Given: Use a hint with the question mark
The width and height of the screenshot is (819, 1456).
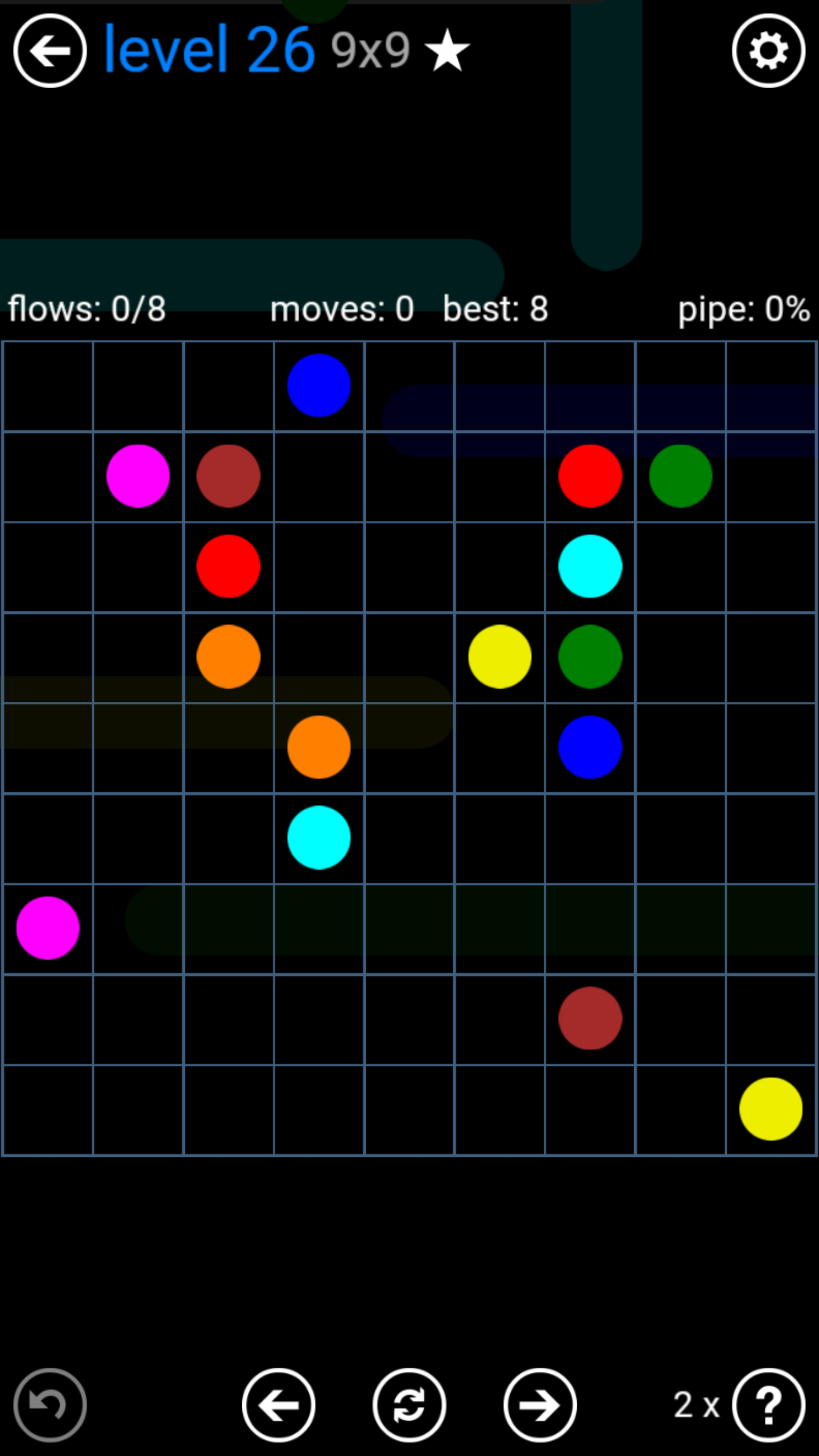Looking at the screenshot, I should (768, 1405).
